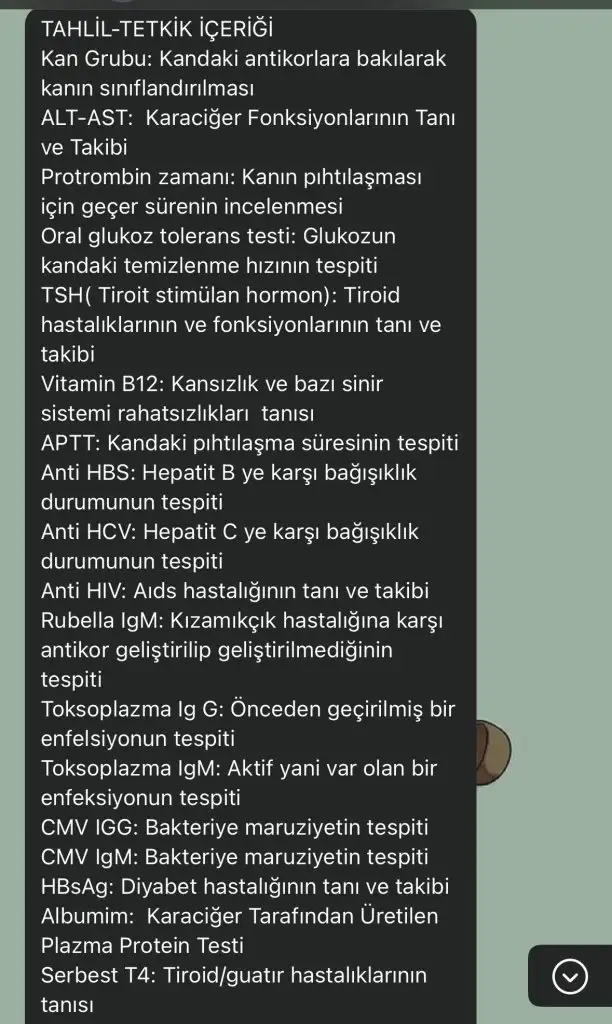
Task: Jump to latest messages with the down-arrow button
Action: point(570,976)
